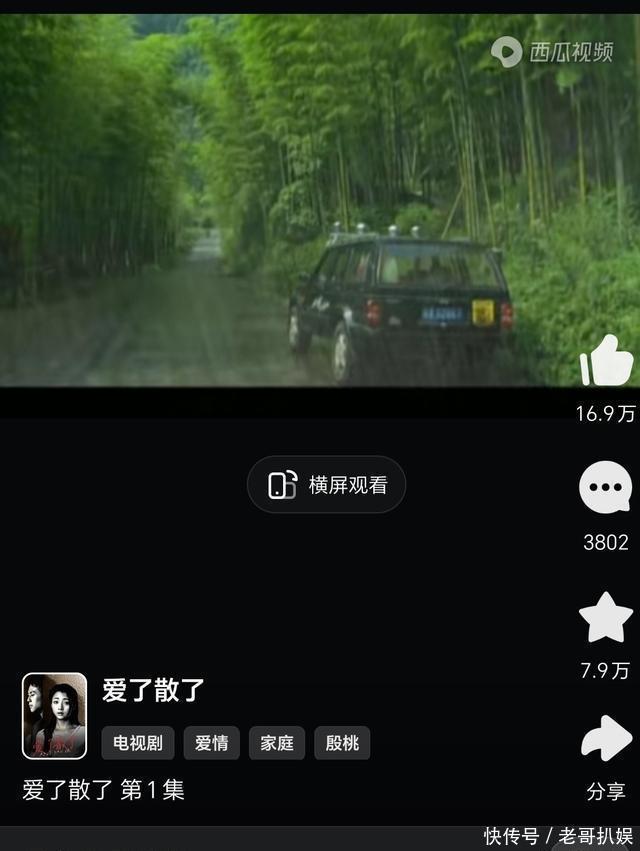Select the 爱情 tag chip
This screenshot has width=640, height=851.
(x=212, y=742)
